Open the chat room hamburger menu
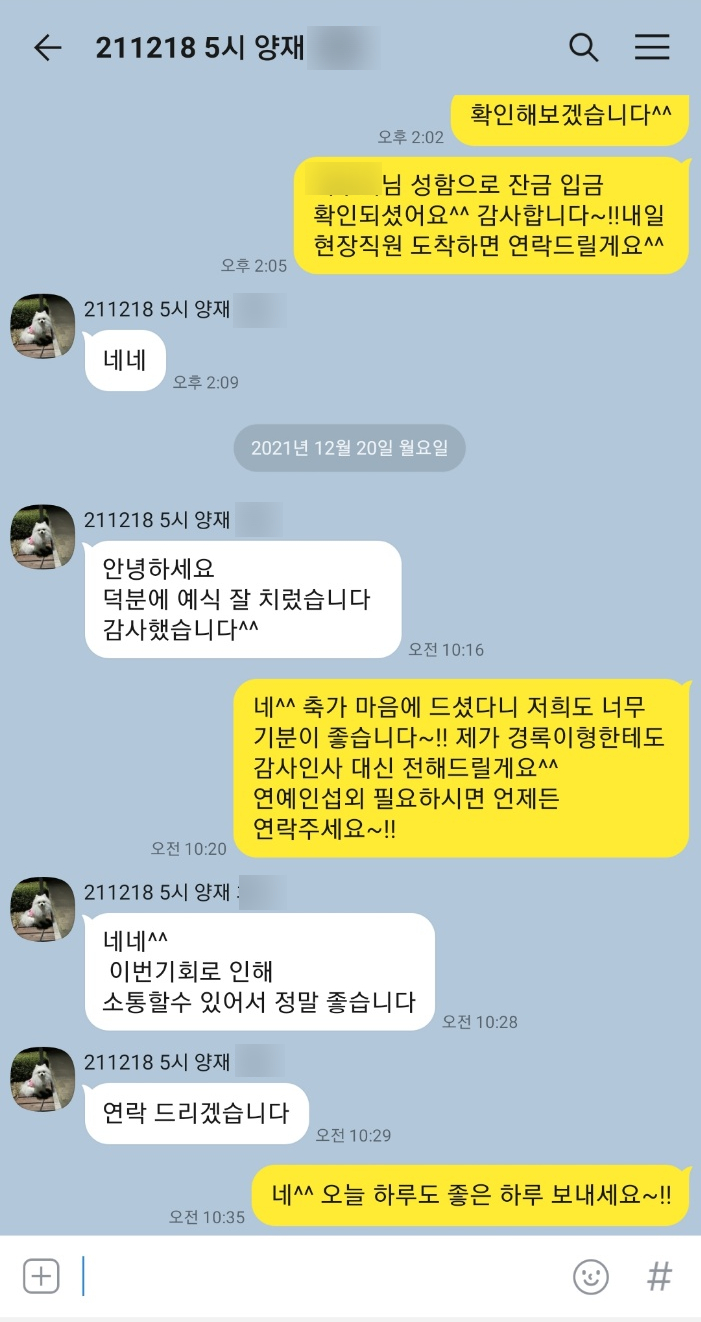The image size is (701, 1322). coord(652,47)
